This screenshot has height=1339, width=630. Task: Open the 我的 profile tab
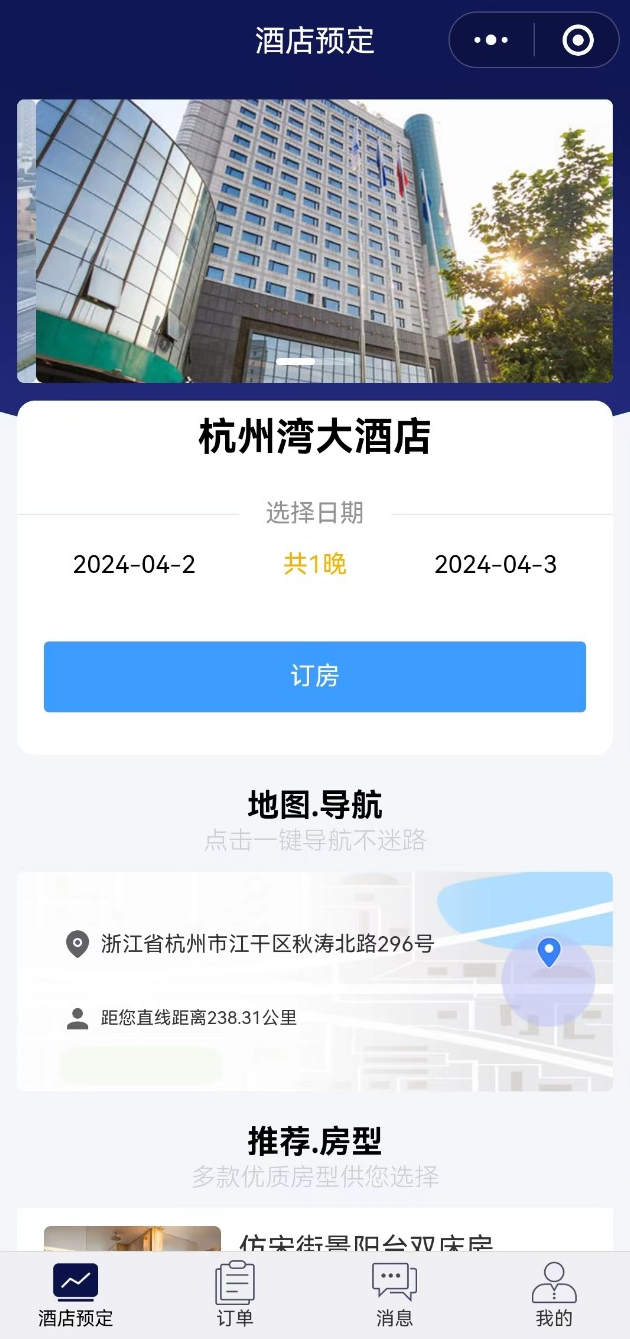coord(554,1295)
